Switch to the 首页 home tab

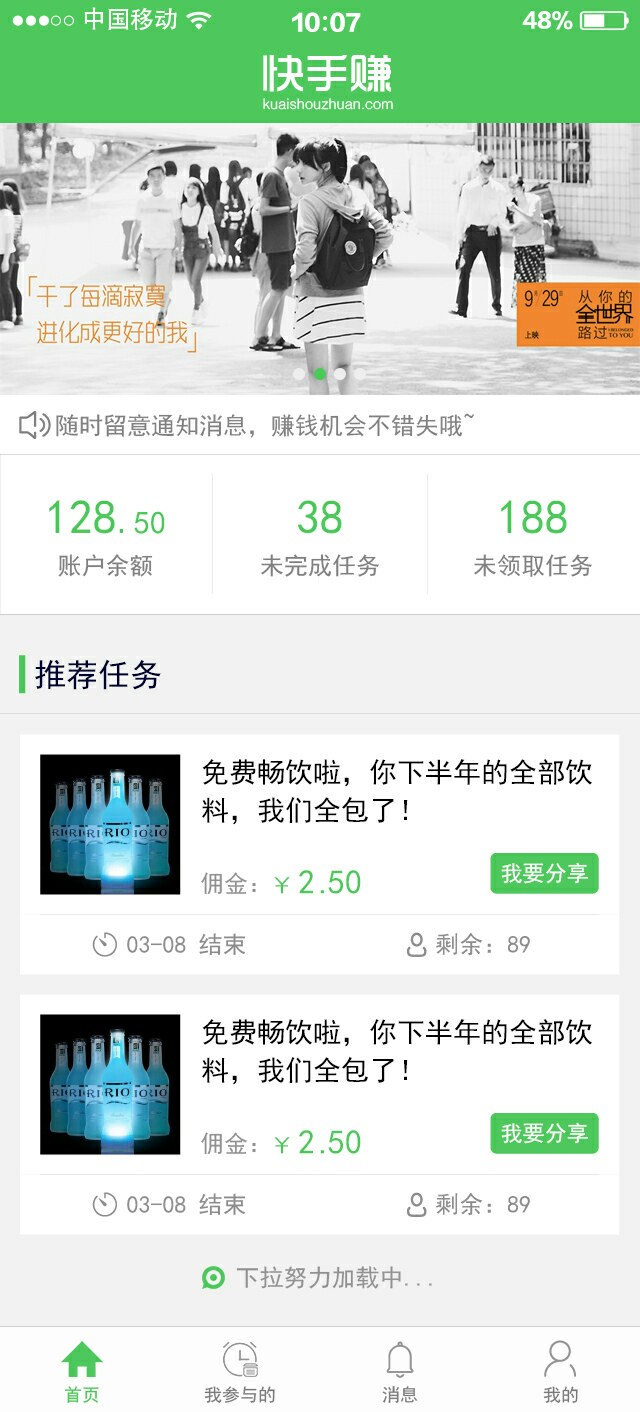click(82, 1370)
